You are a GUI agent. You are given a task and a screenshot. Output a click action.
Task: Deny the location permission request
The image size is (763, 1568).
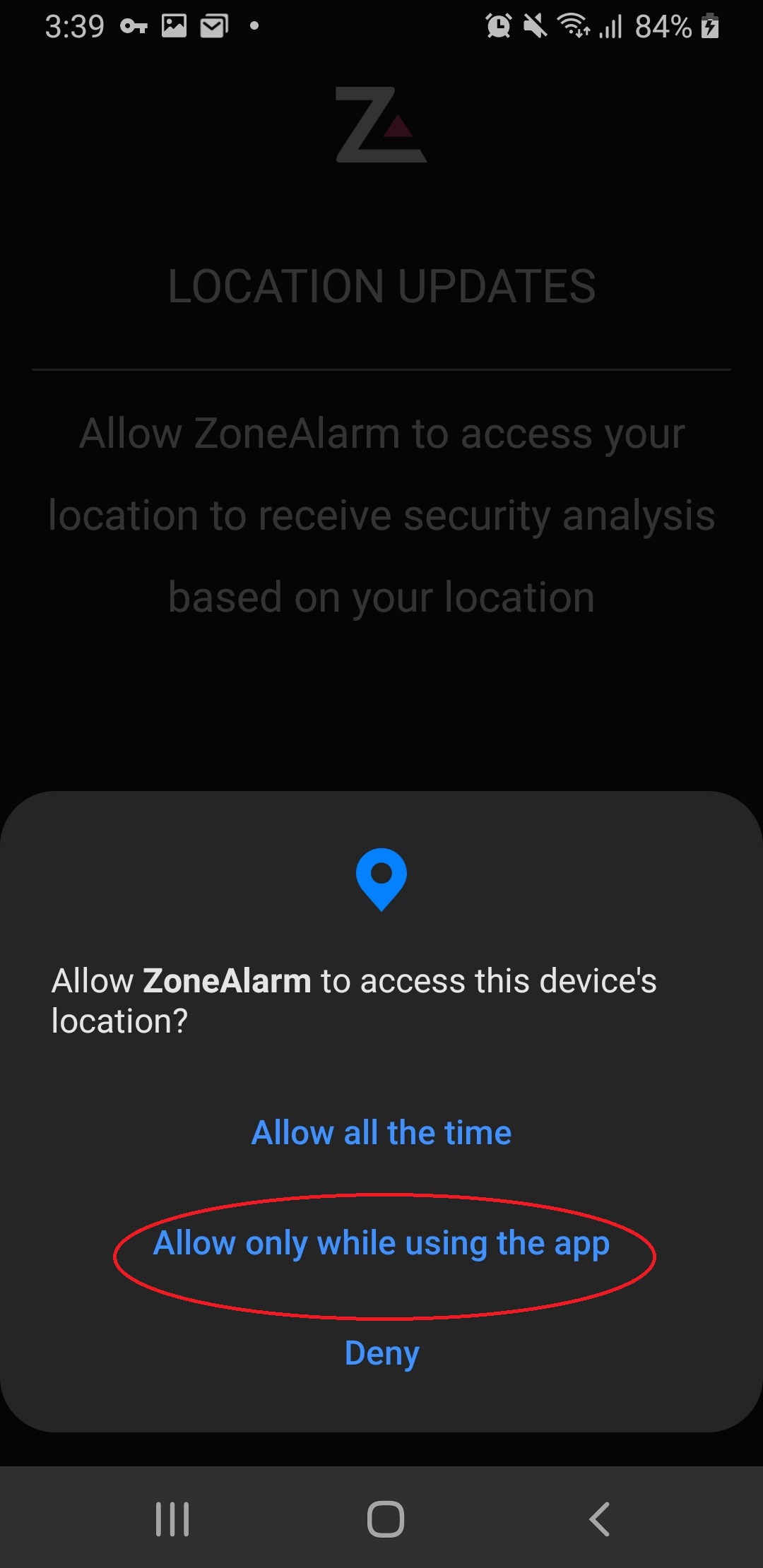[x=381, y=1352]
